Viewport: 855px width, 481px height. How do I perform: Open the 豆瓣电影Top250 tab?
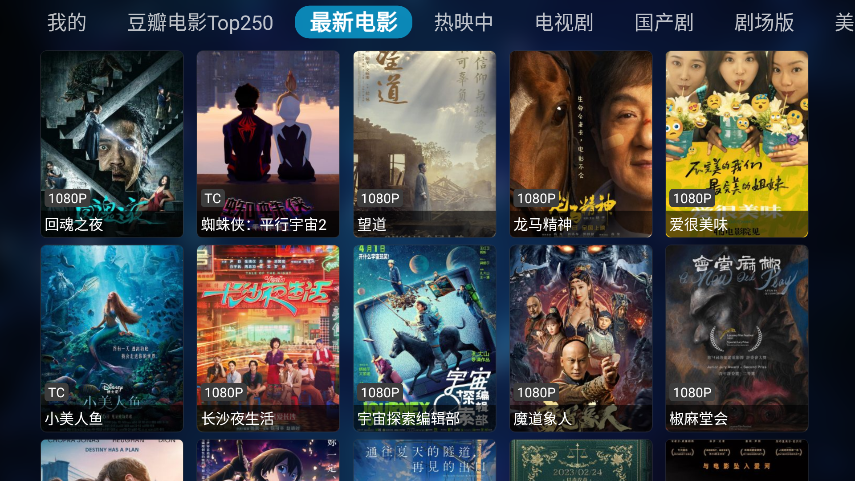(200, 22)
